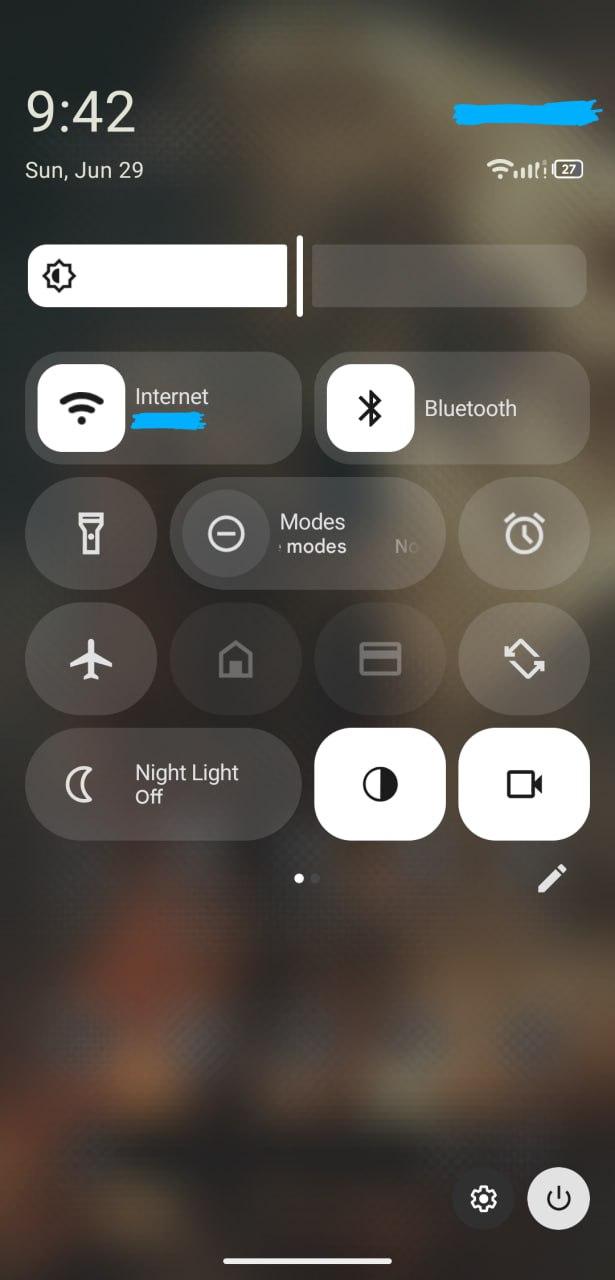
Task: Enable airplane mode
Action: point(91,659)
